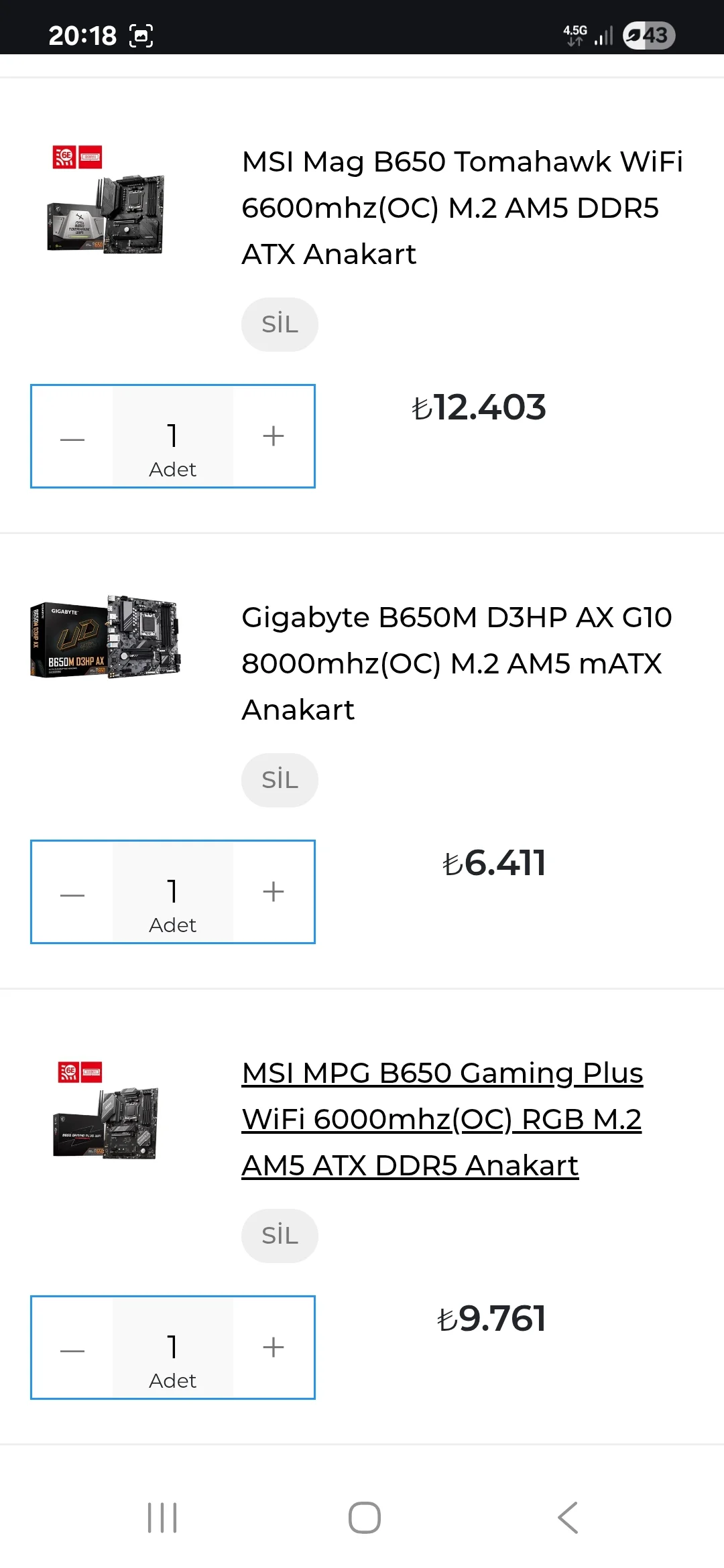The height and width of the screenshot is (1568, 724).
Task: Delete Gigabyte B650M D3HP AX from cart
Action: (280, 780)
